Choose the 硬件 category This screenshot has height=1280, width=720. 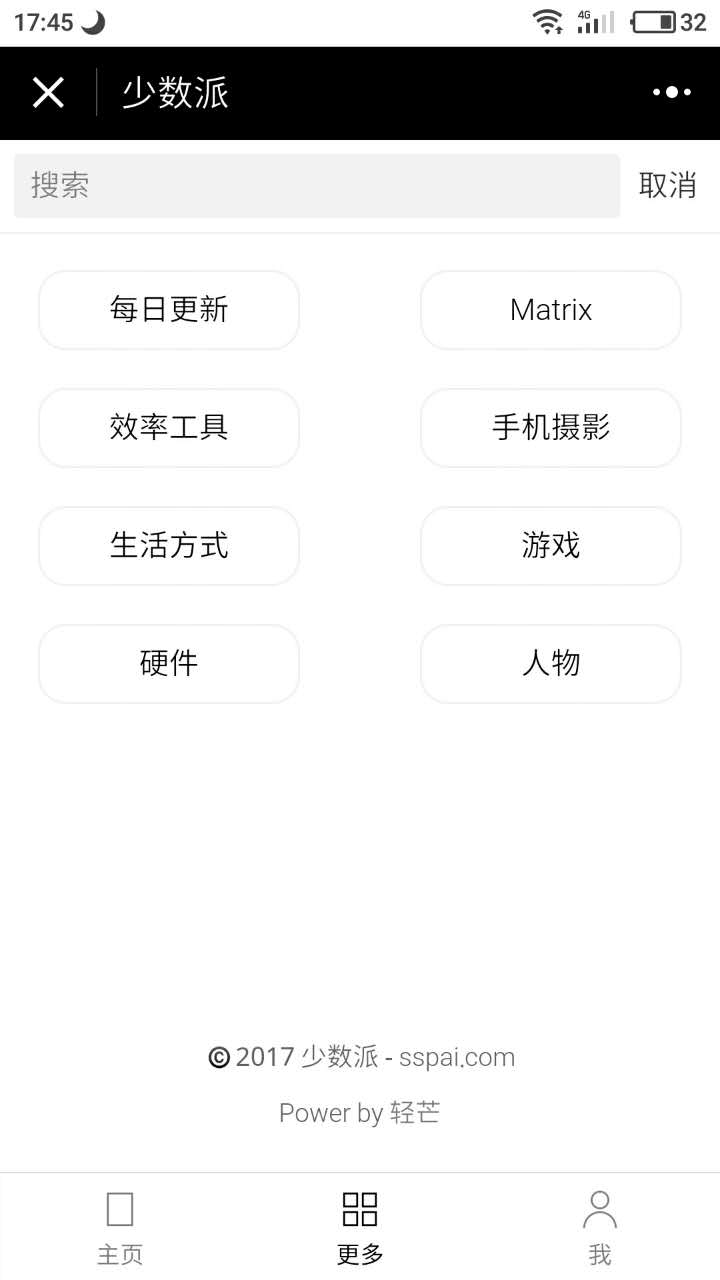pyautogui.click(x=169, y=664)
